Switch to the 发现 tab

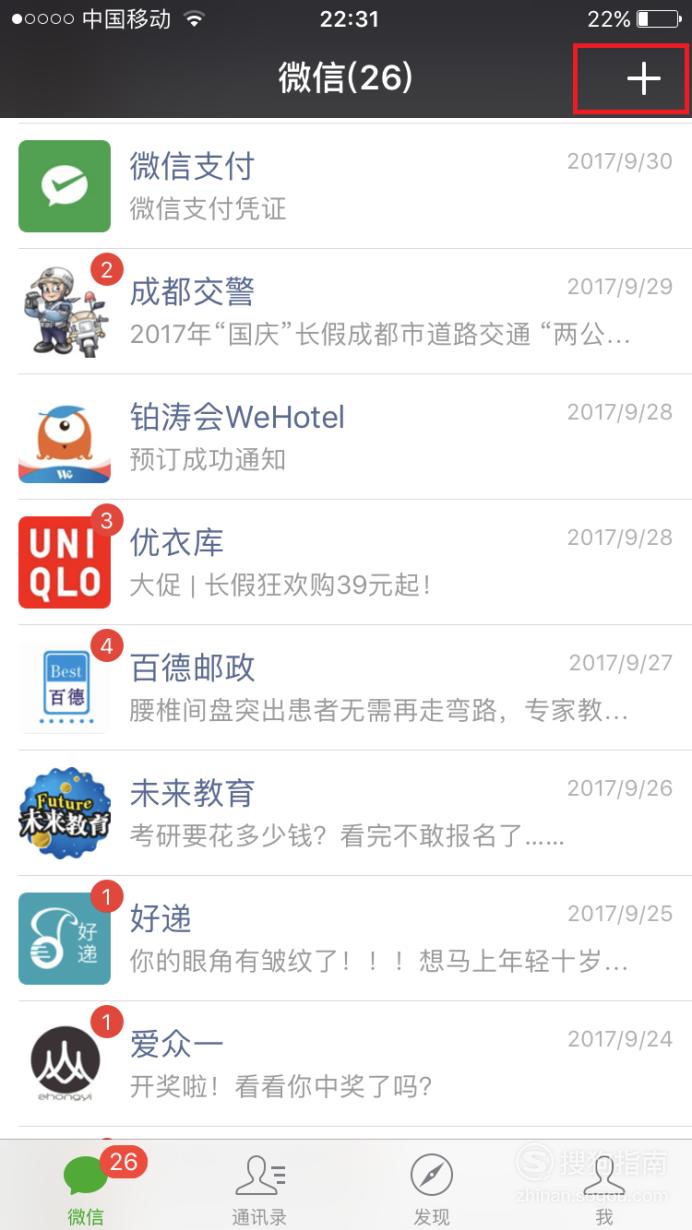(432, 1187)
